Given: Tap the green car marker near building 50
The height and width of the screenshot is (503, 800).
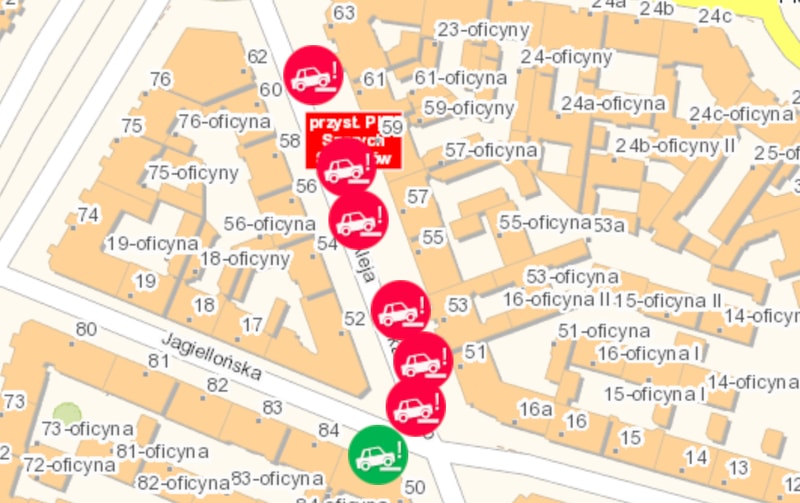Looking at the screenshot, I should (x=378, y=454).
